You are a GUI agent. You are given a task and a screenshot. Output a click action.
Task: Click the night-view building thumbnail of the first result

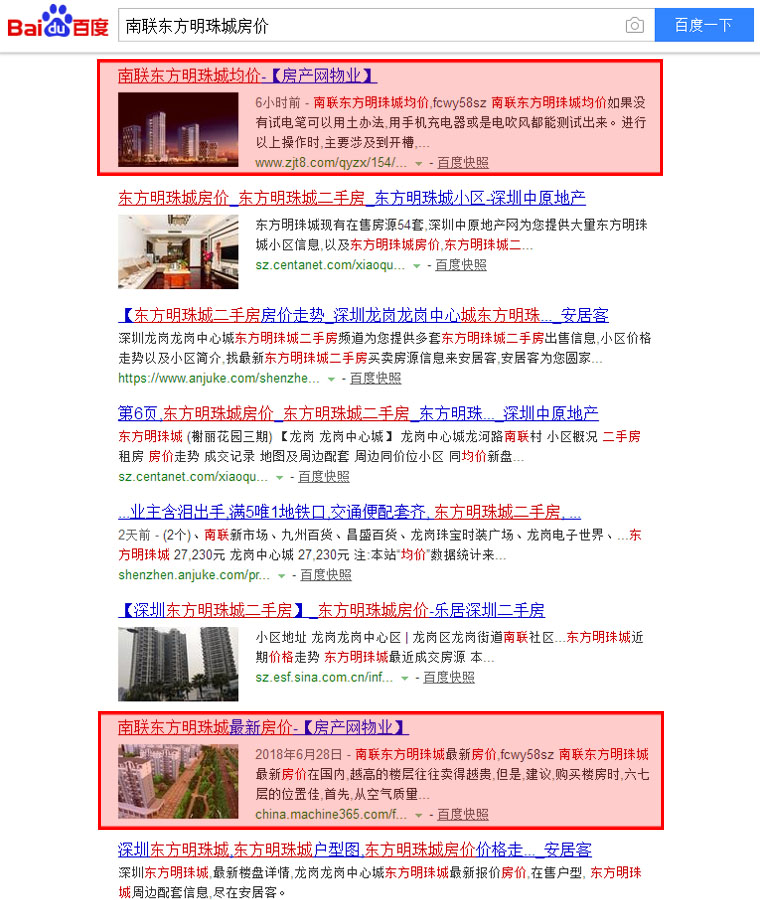click(178, 131)
